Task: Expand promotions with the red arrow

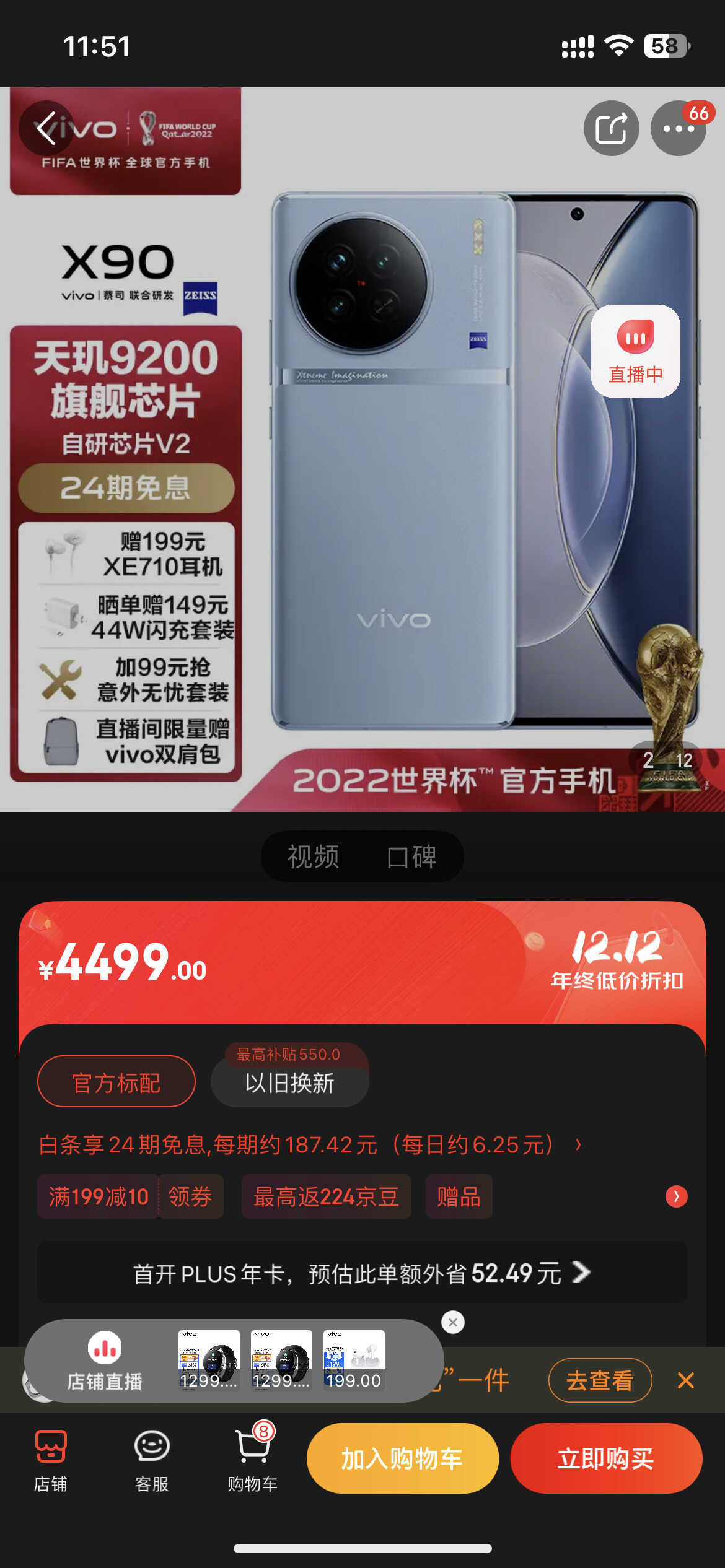Action: tap(676, 1196)
